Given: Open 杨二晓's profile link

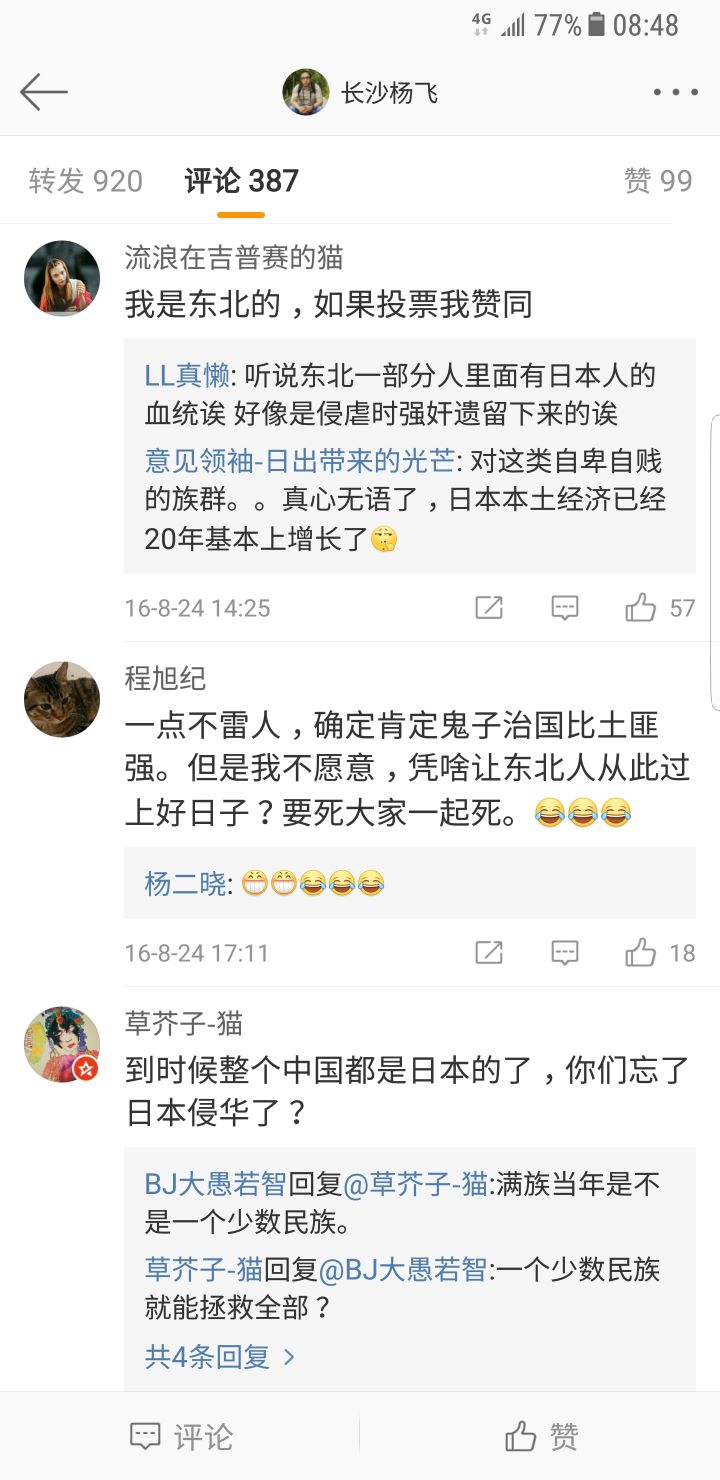Looking at the screenshot, I should pyautogui.click(x=186, y=884).
